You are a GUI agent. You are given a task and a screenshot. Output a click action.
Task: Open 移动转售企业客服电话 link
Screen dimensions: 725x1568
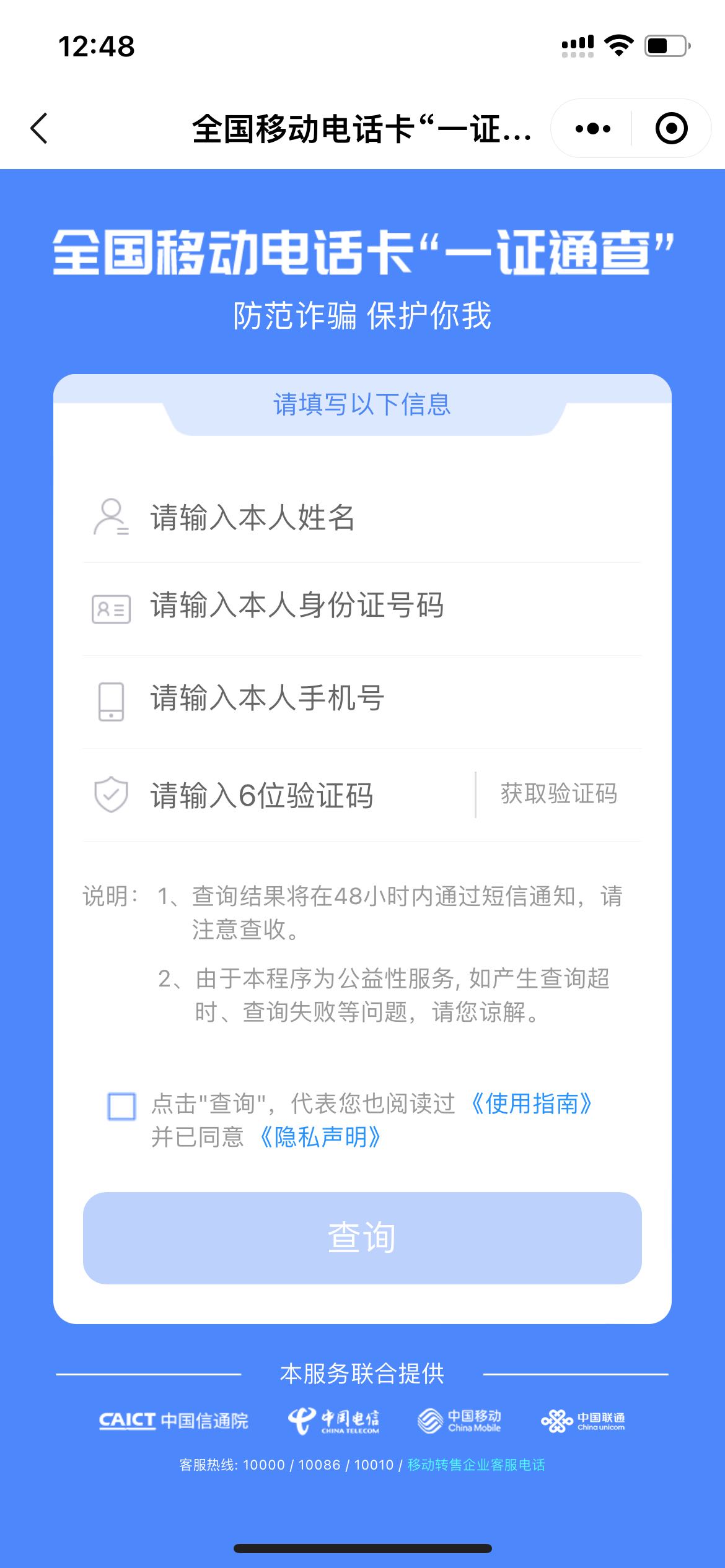pyautogui.click(x=476, y=1465)
